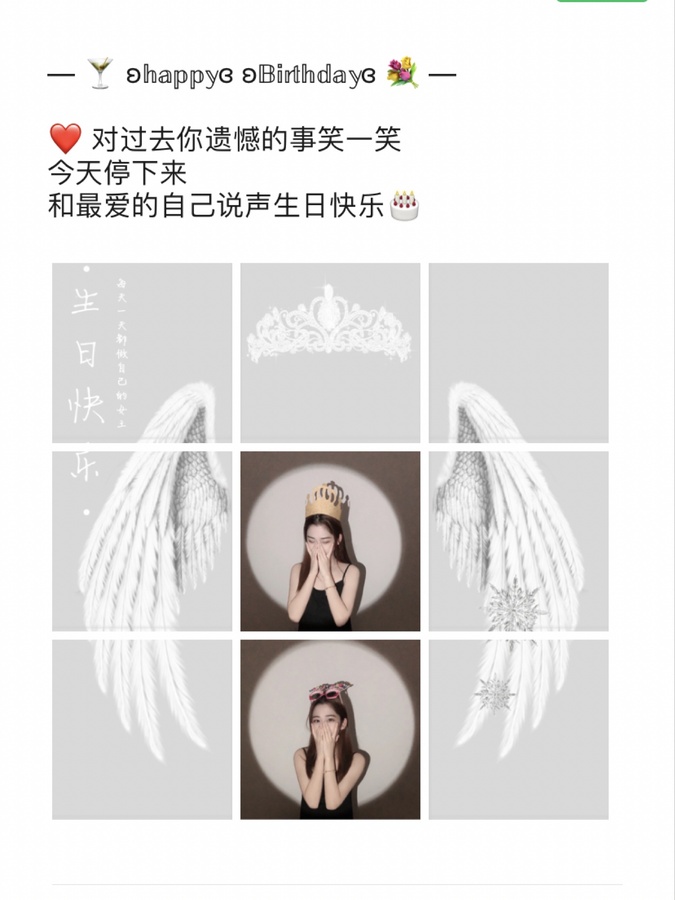View the girl with gold crown photo
675x900 pixels.
(330, 541)
